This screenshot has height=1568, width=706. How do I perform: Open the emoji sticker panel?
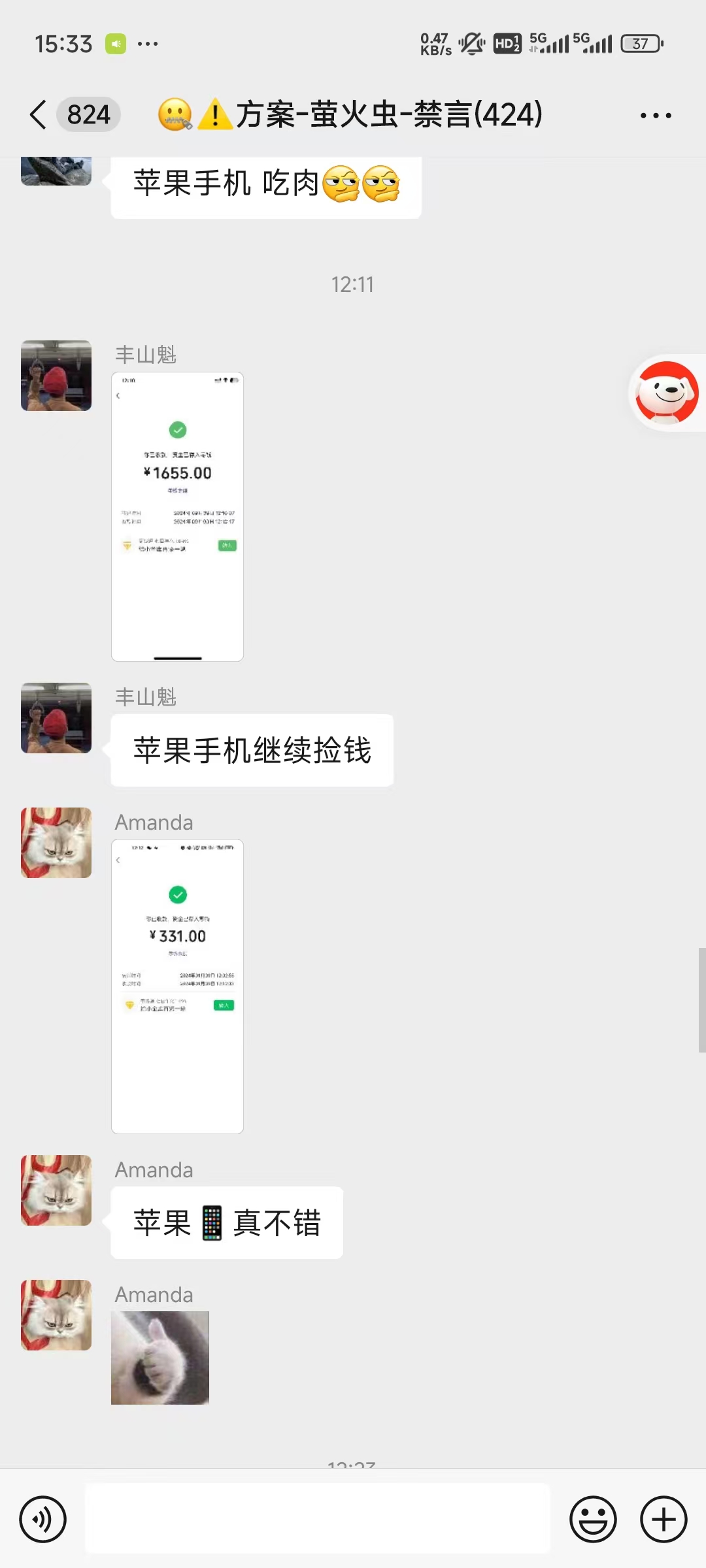coord(593,1519)
